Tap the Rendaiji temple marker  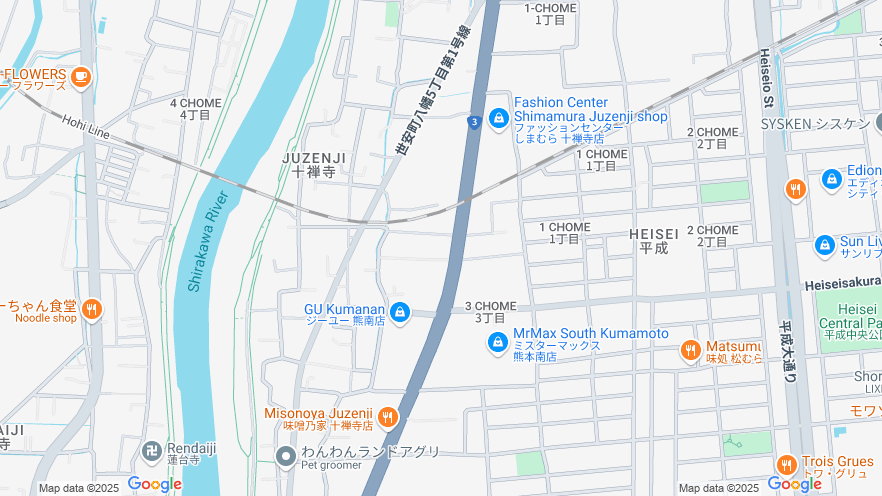(152, 453)
